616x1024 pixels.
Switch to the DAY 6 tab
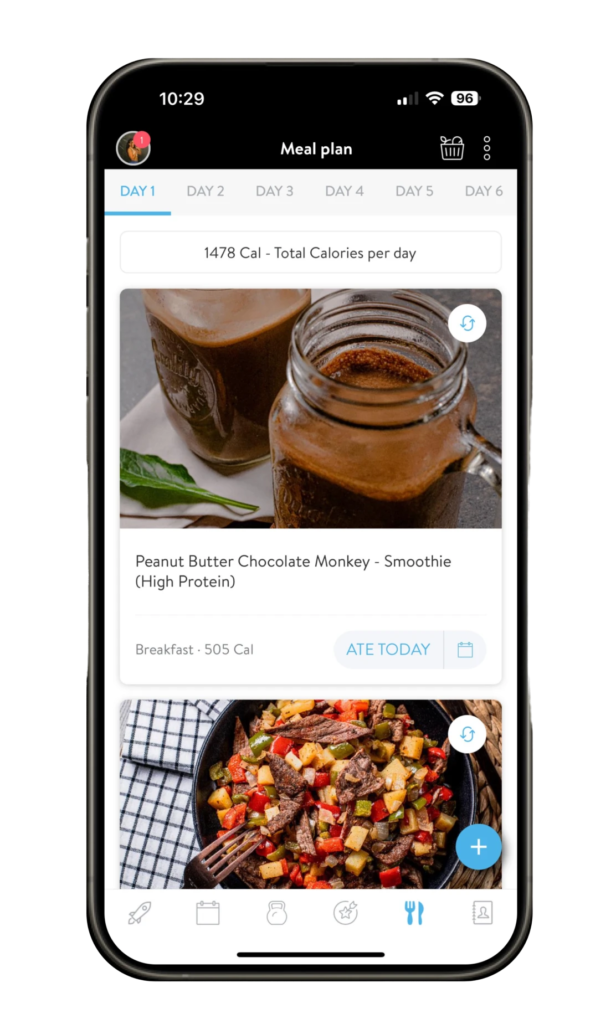tap(484, 191)
